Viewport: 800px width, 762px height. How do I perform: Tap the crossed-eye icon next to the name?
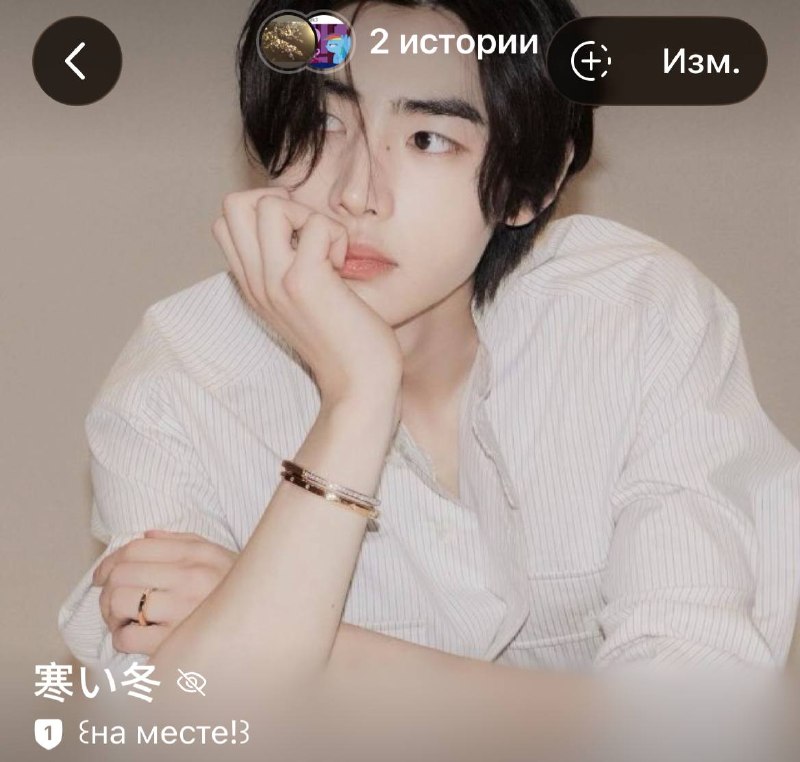click(x=191, y=682)
